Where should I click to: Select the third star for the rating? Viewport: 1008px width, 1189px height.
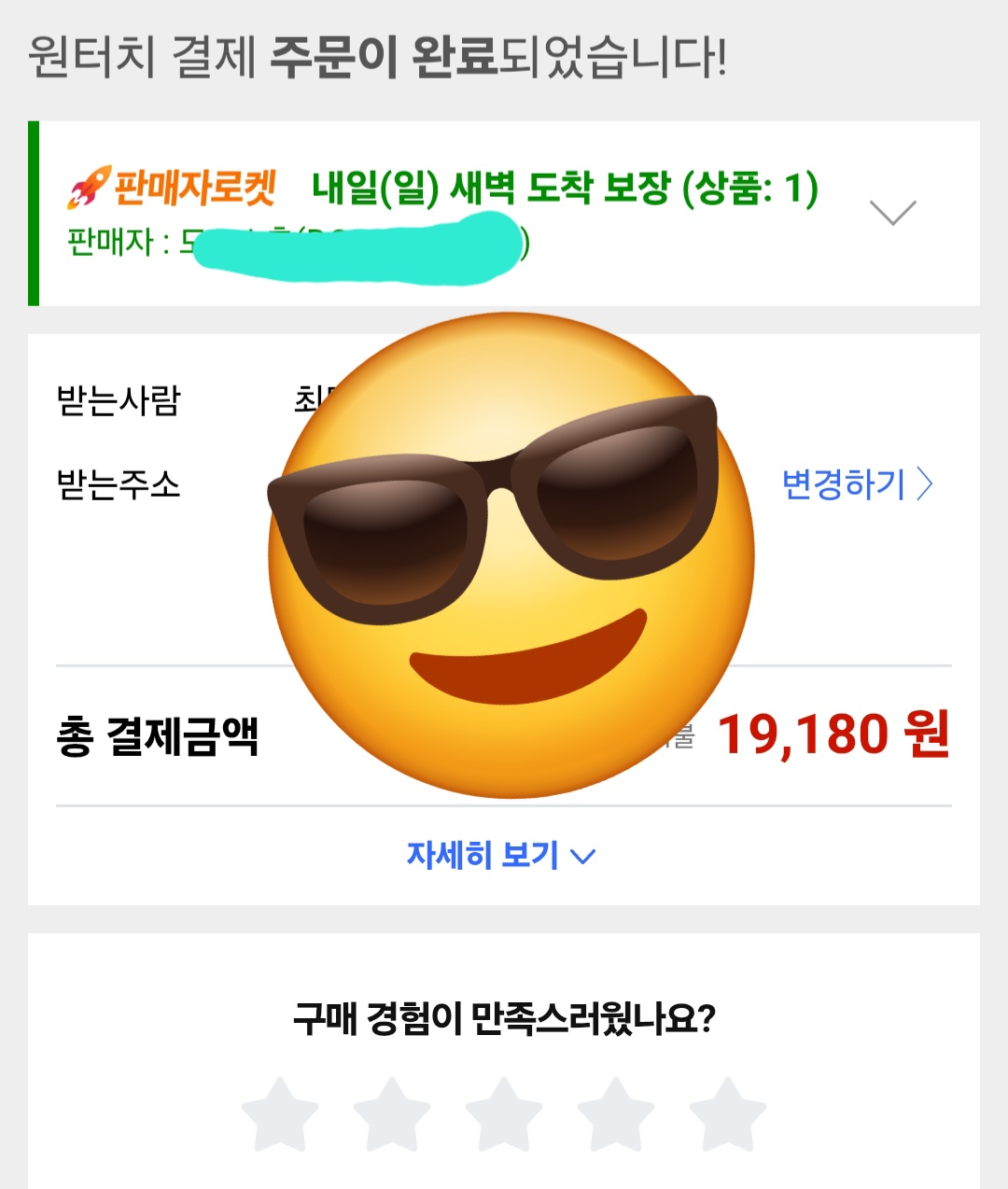(x=504, y=1114)
